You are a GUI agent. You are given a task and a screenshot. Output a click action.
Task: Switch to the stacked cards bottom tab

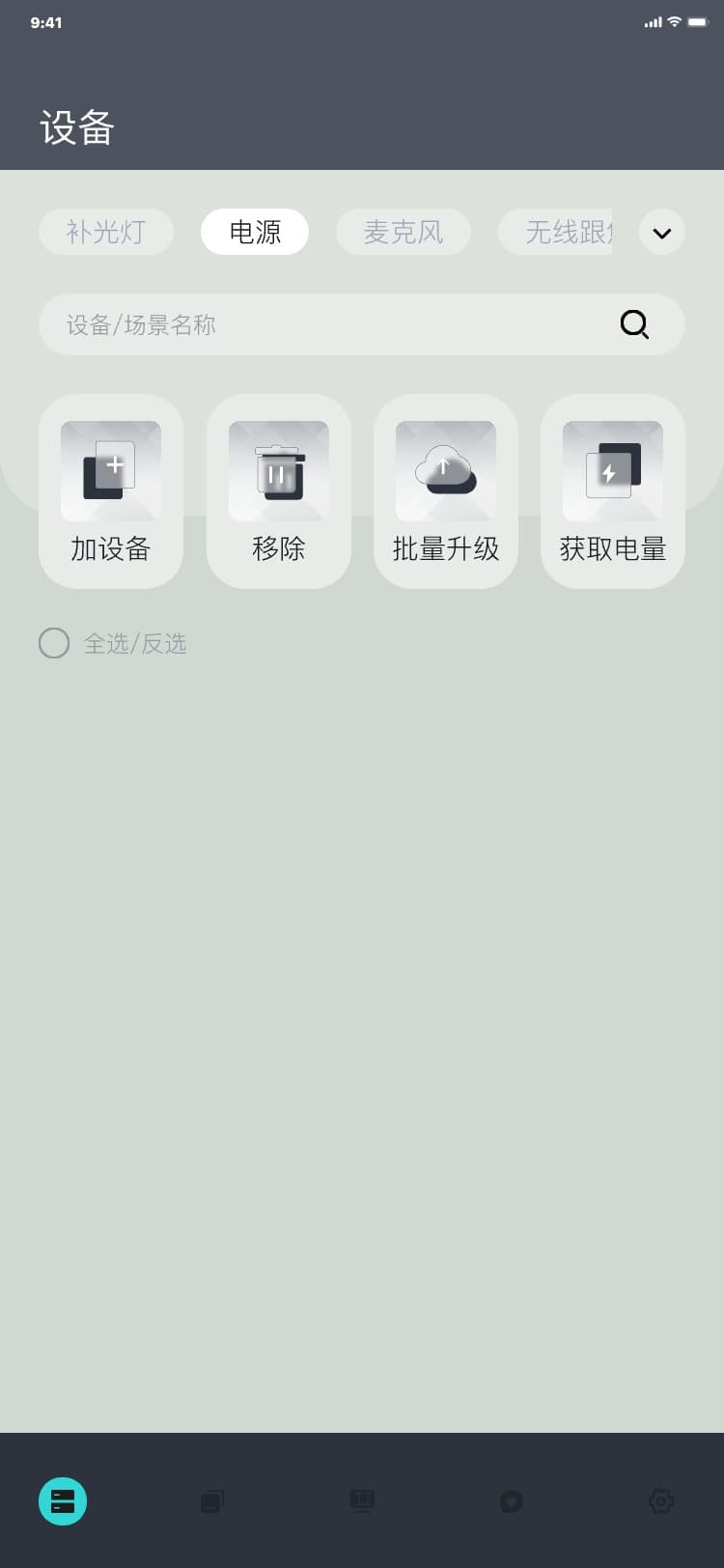[212, 1501]
